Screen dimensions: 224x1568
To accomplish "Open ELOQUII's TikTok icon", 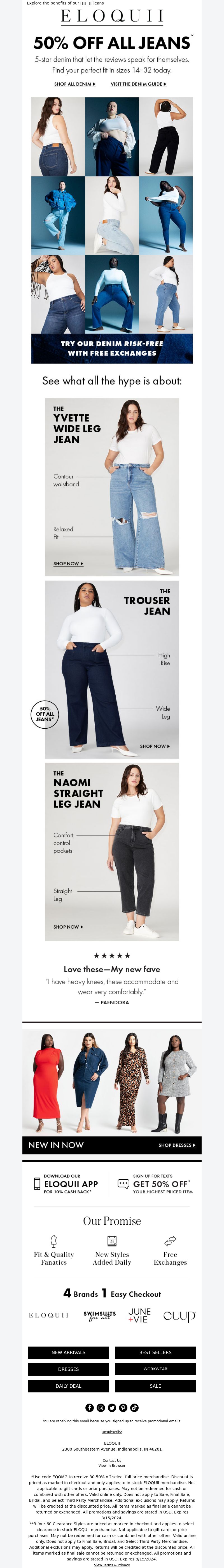I will pos(134,1407).
